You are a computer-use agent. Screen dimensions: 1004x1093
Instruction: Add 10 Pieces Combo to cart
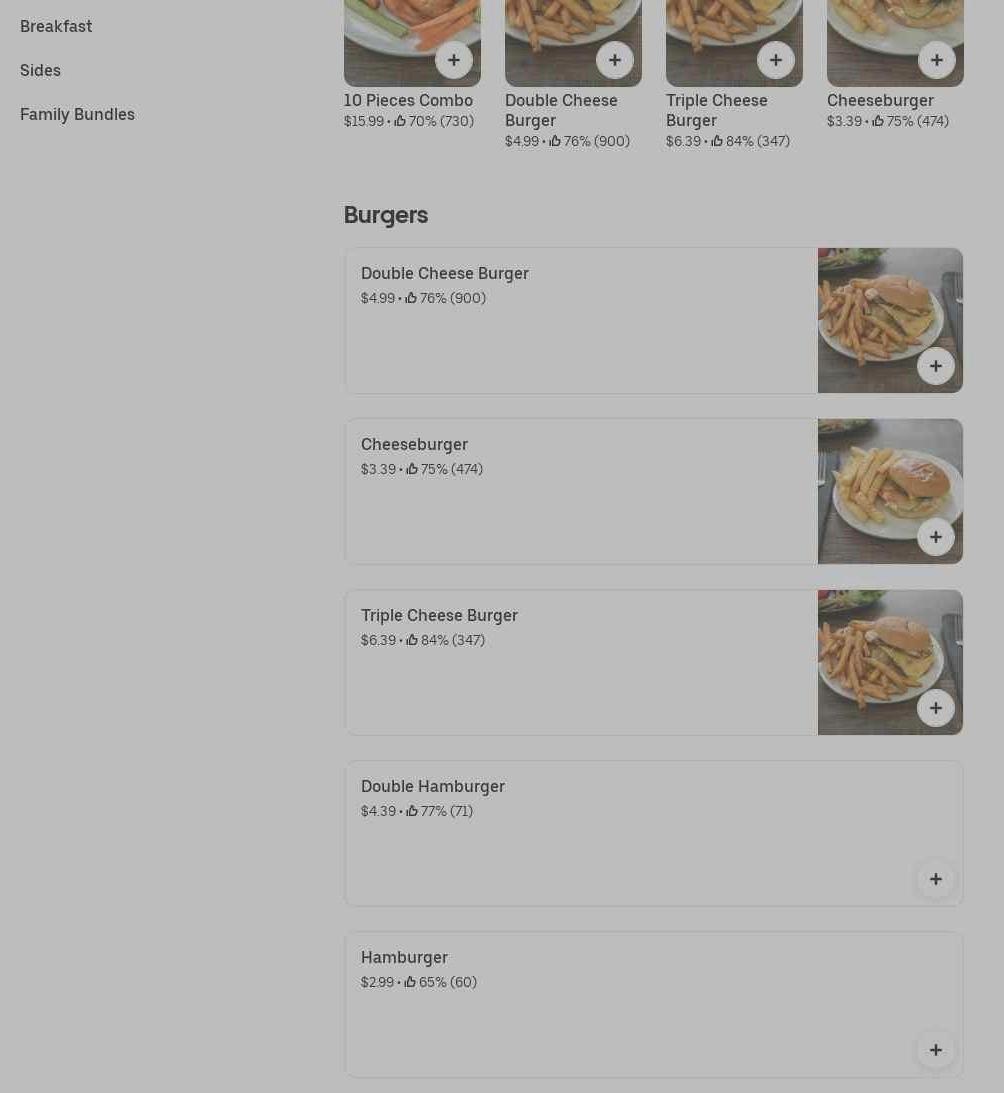454,60
